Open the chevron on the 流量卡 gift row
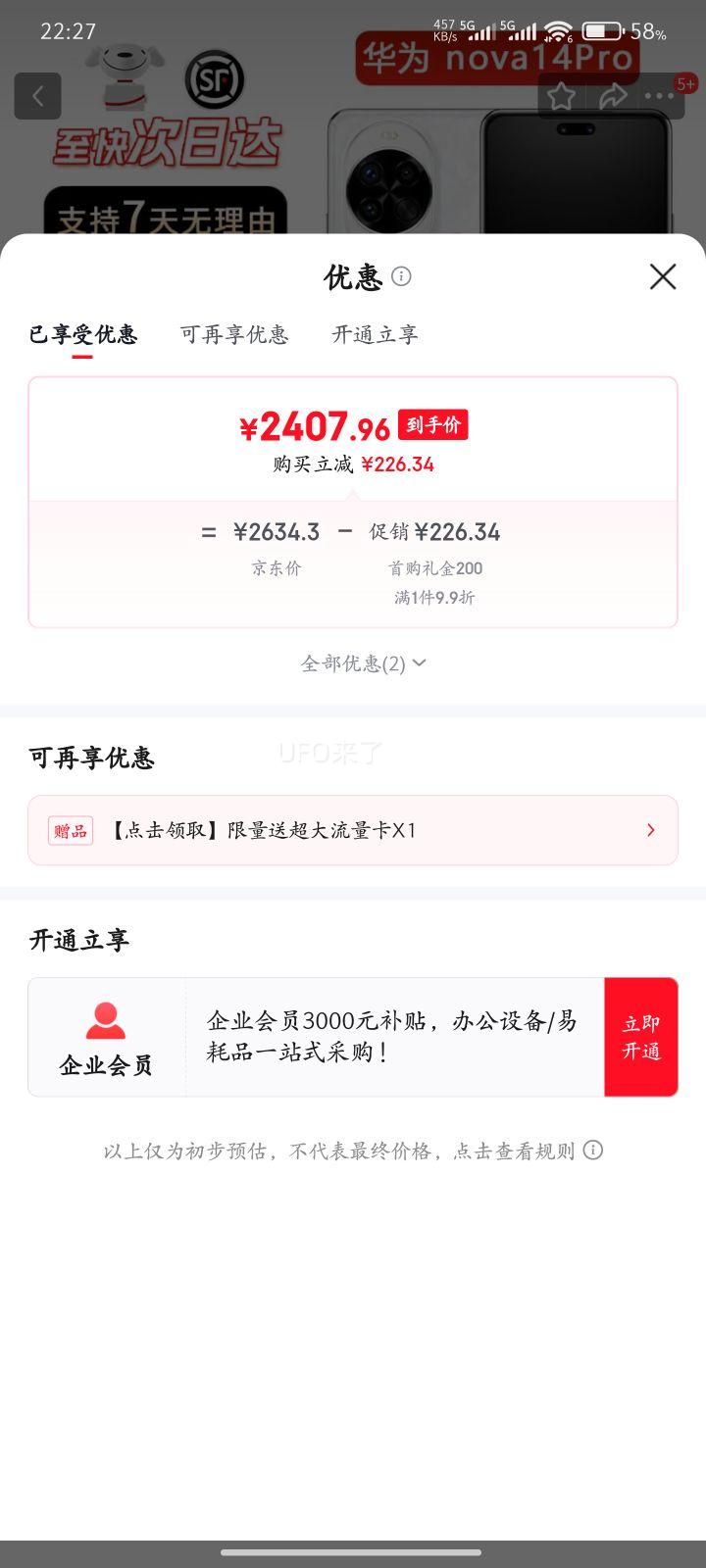 (649, 830)
